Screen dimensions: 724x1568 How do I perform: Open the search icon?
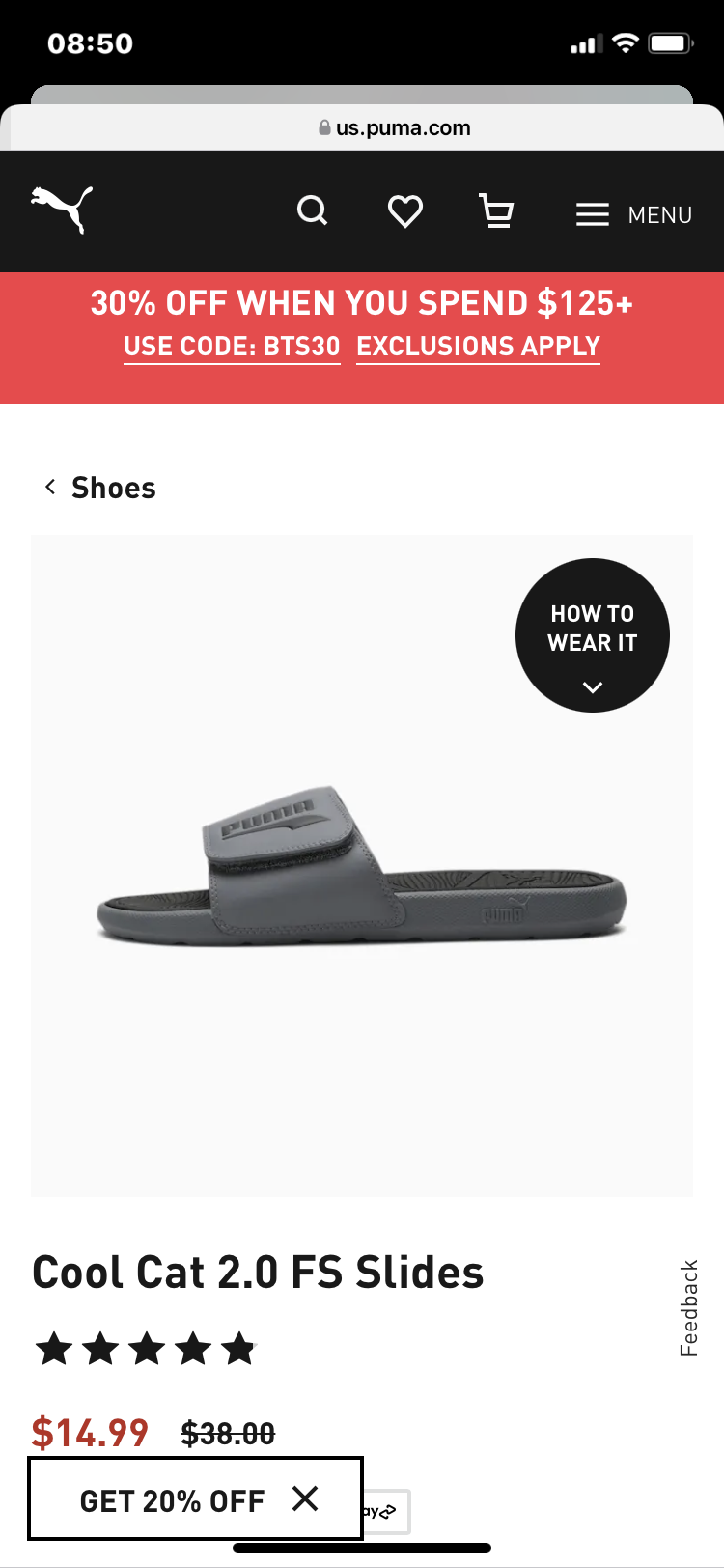pyautogui.click(x=312, y=210)
